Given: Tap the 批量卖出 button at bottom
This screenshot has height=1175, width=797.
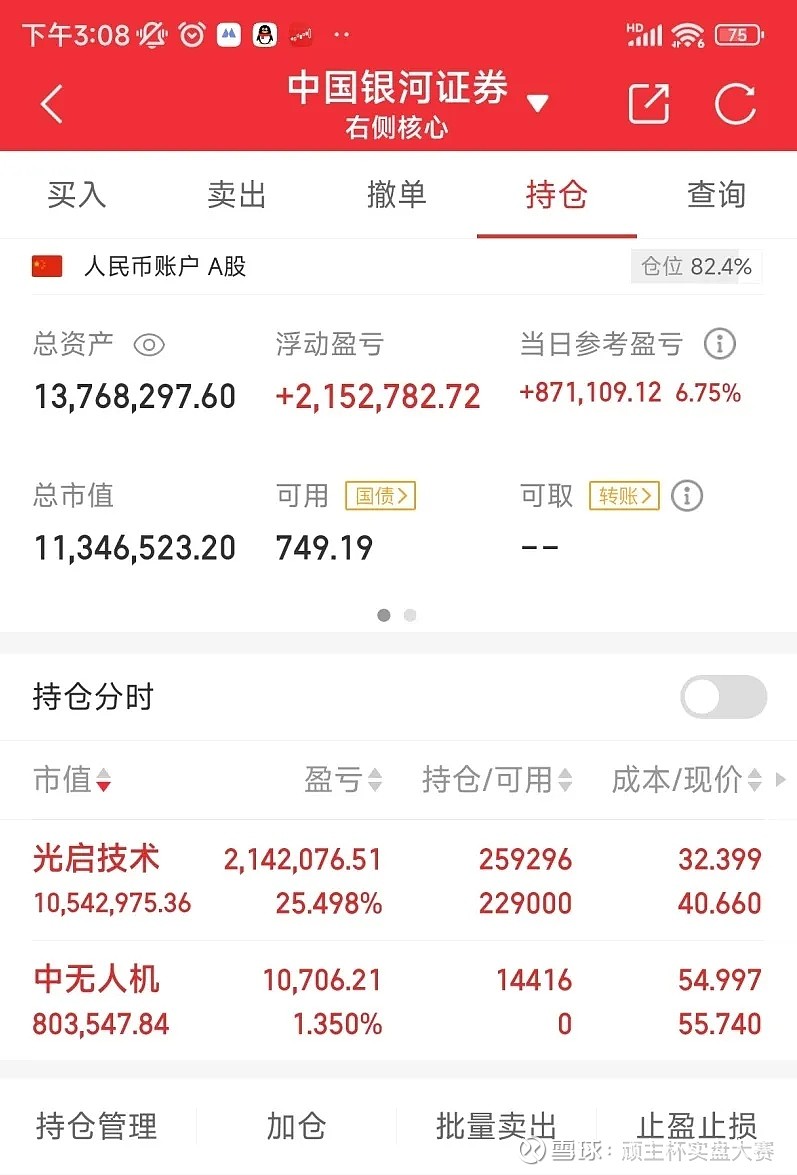Looking at the screenshot, I should pyautogui.click(x=497, y=1124).
